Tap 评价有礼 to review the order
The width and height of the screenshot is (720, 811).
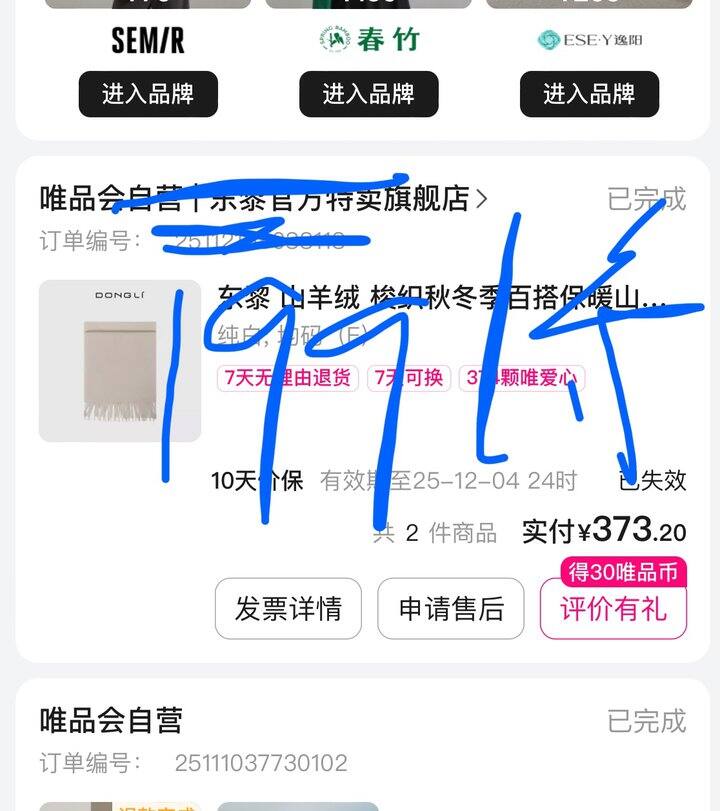613,608
